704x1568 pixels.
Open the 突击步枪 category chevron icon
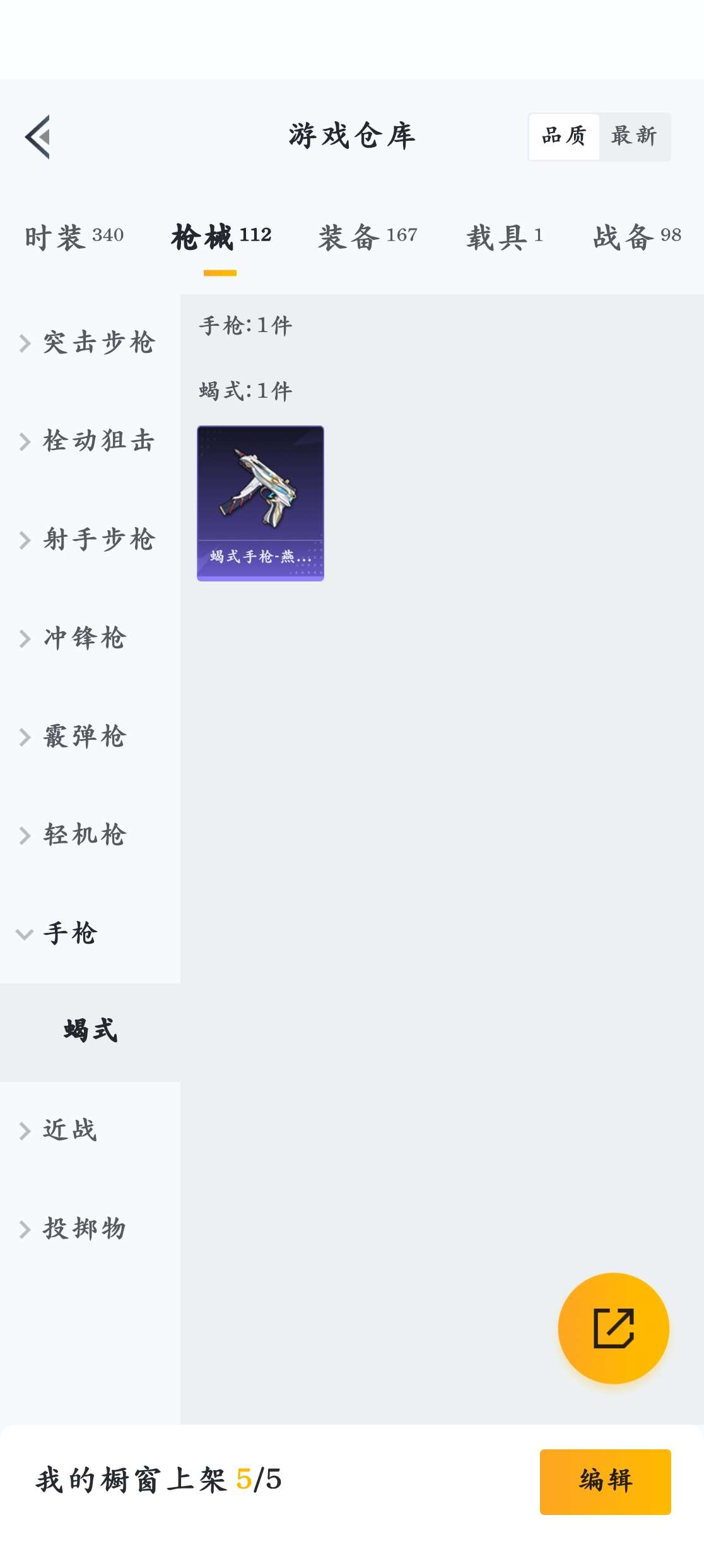24,343
